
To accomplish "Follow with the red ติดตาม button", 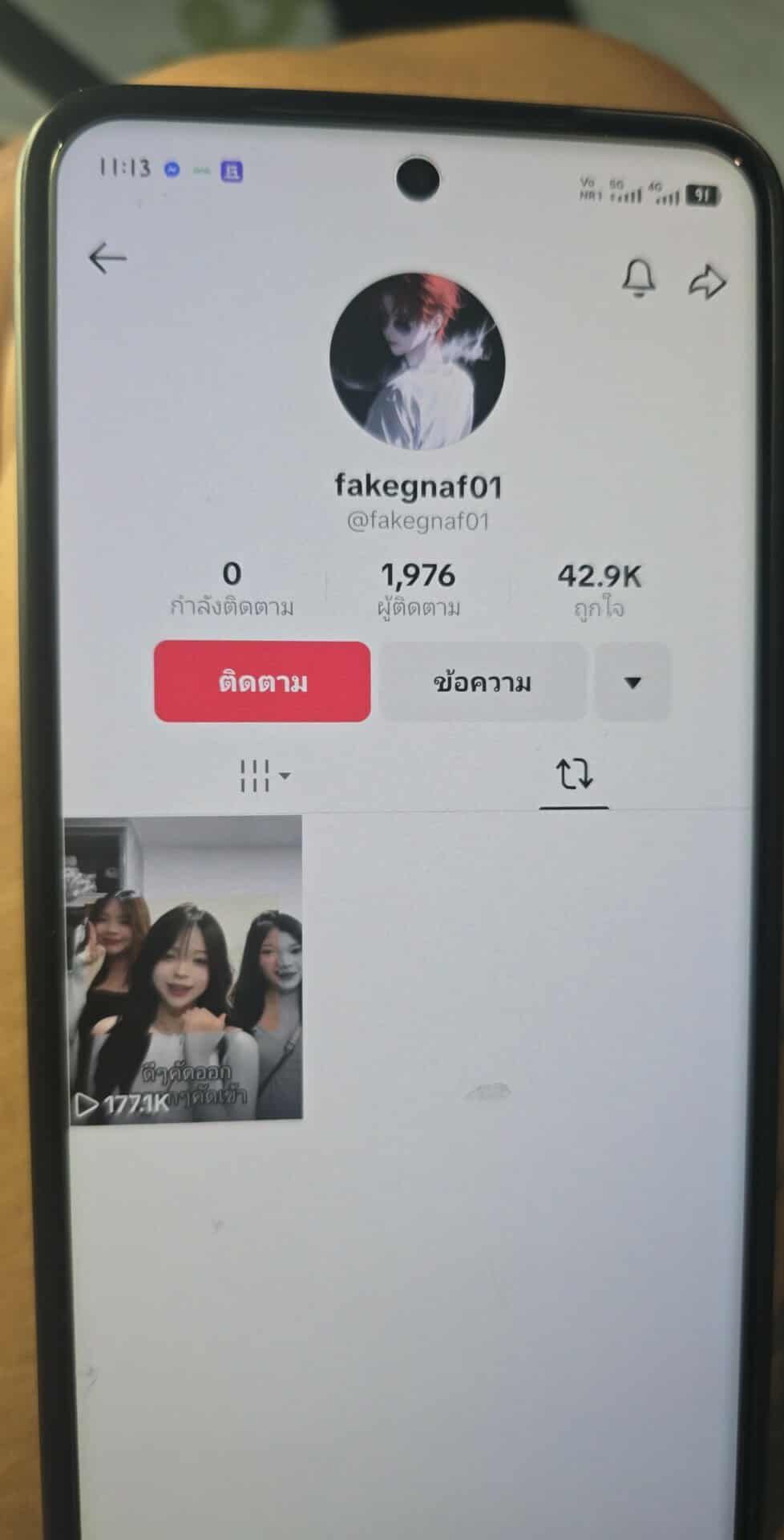I will point(262,682).
